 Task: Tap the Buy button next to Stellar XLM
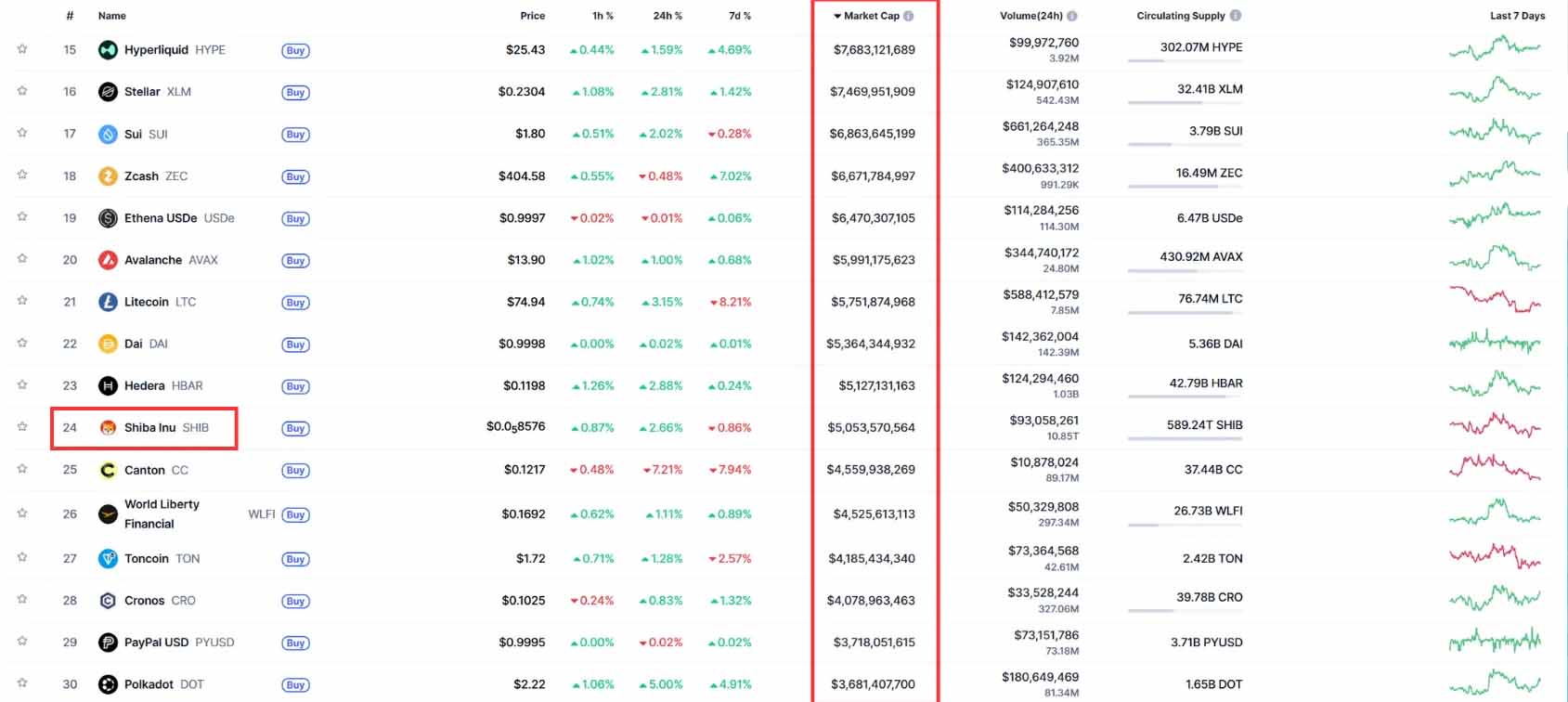tap(295, 92)
